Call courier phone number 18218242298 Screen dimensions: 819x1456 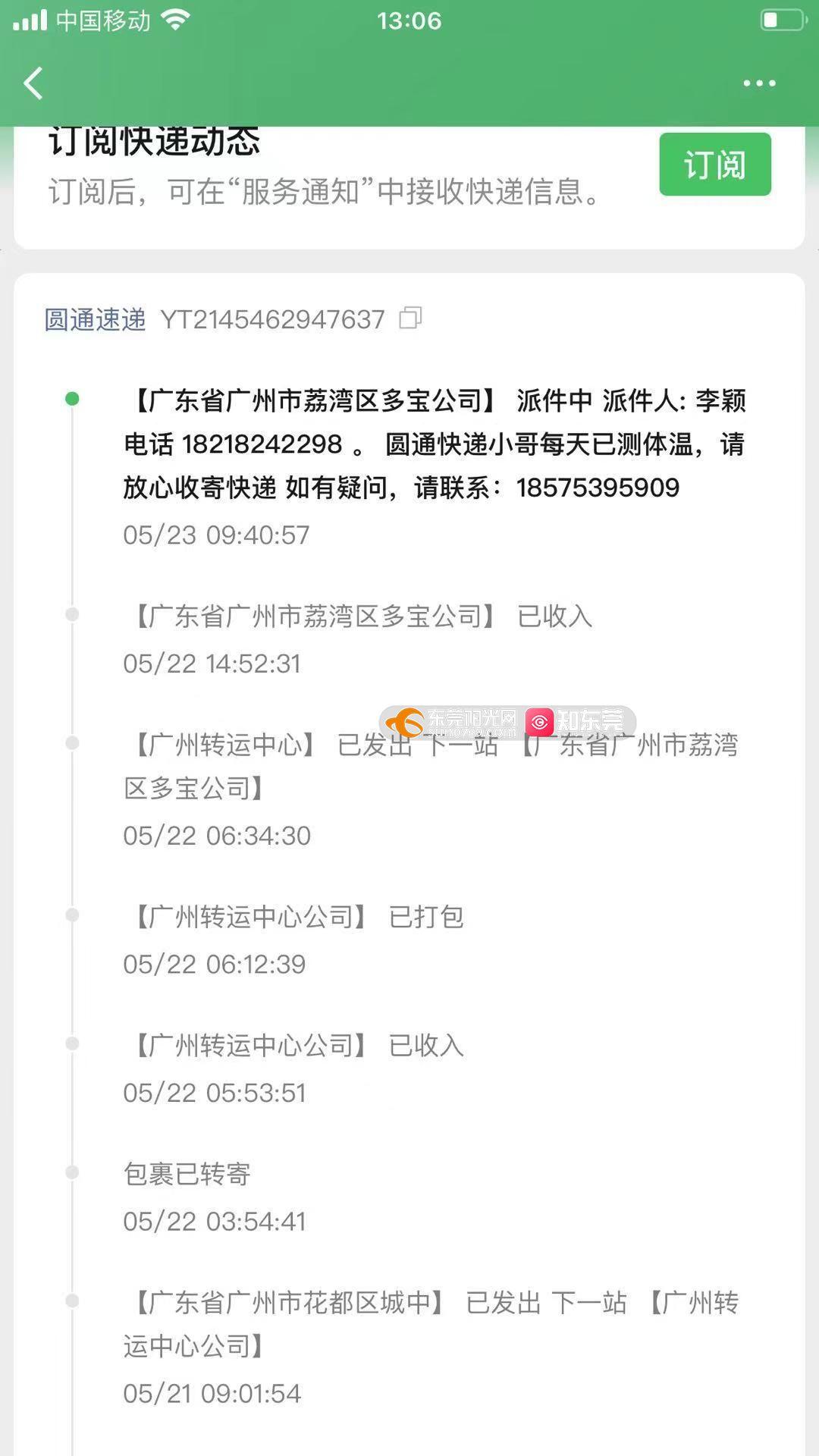262,444
